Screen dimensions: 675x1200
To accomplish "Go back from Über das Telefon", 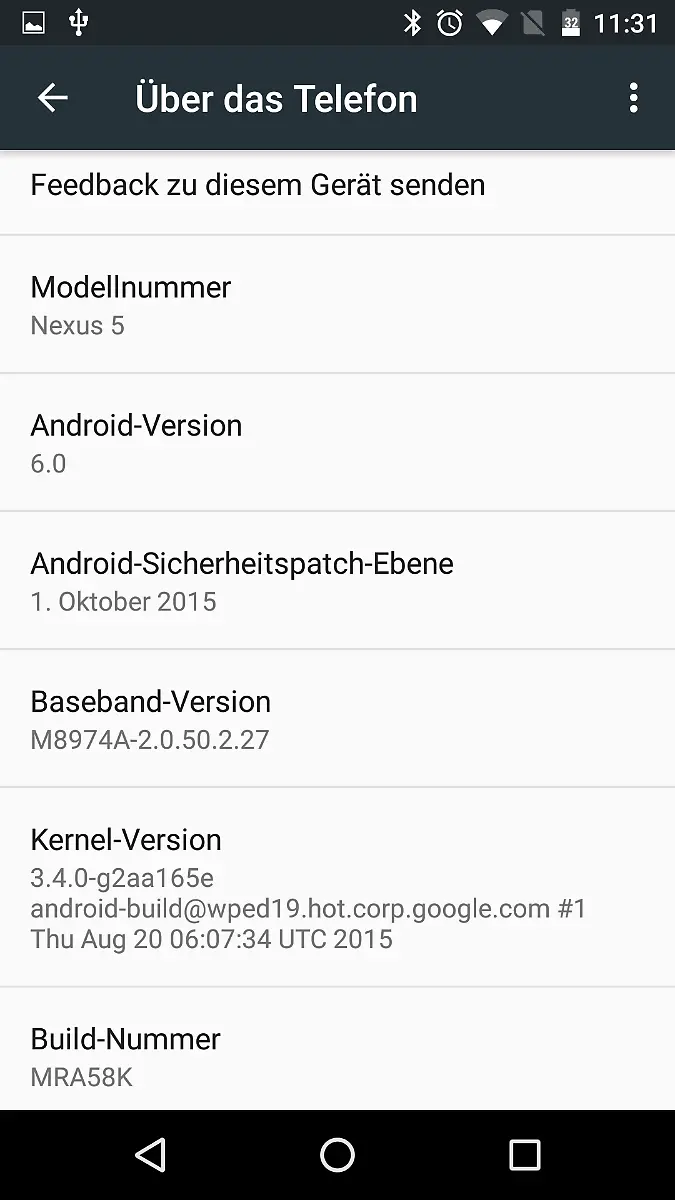I will click(52, 98).
